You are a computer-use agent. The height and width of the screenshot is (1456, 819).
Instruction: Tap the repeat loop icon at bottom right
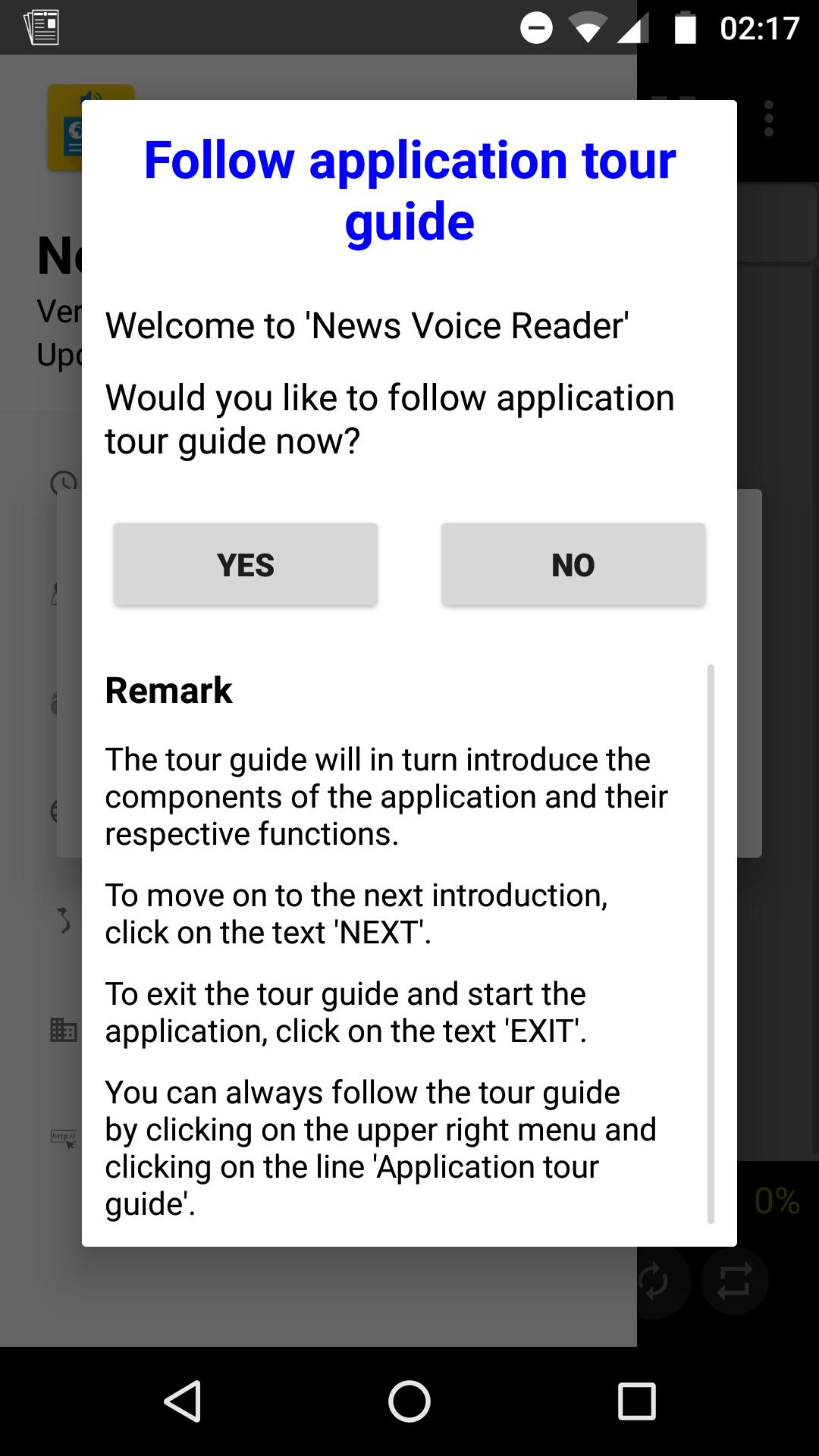733,1280
